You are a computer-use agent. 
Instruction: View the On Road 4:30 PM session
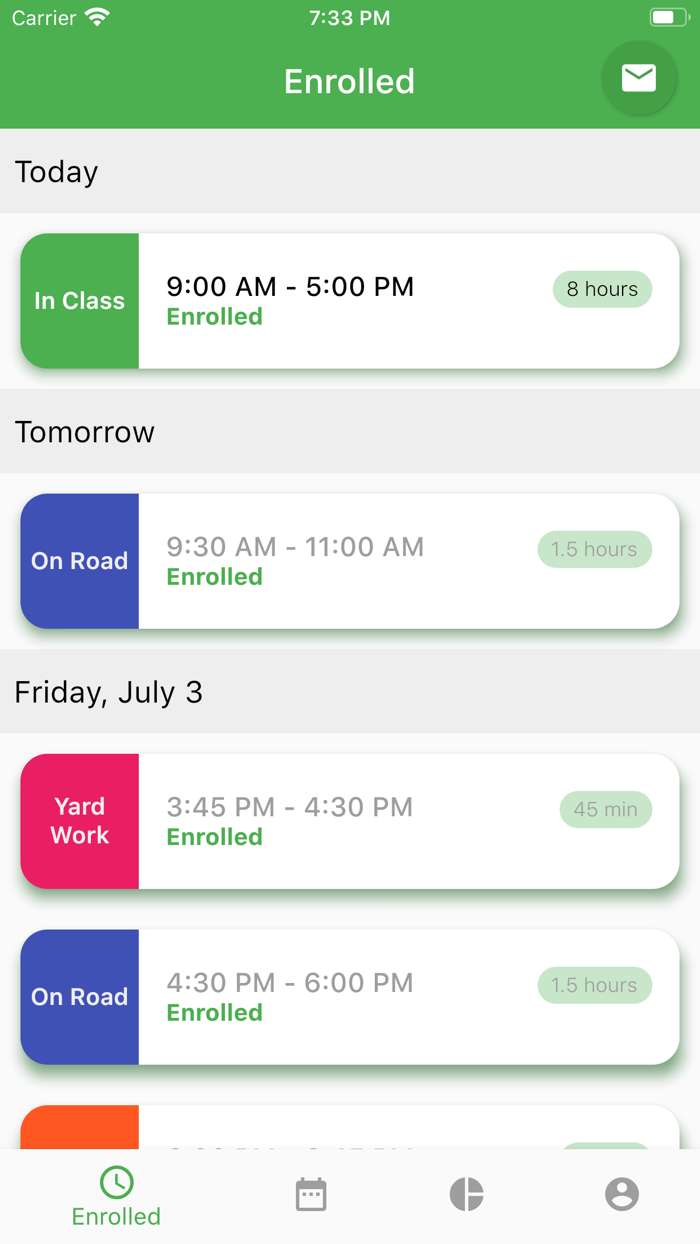click(x=350, y=997)
